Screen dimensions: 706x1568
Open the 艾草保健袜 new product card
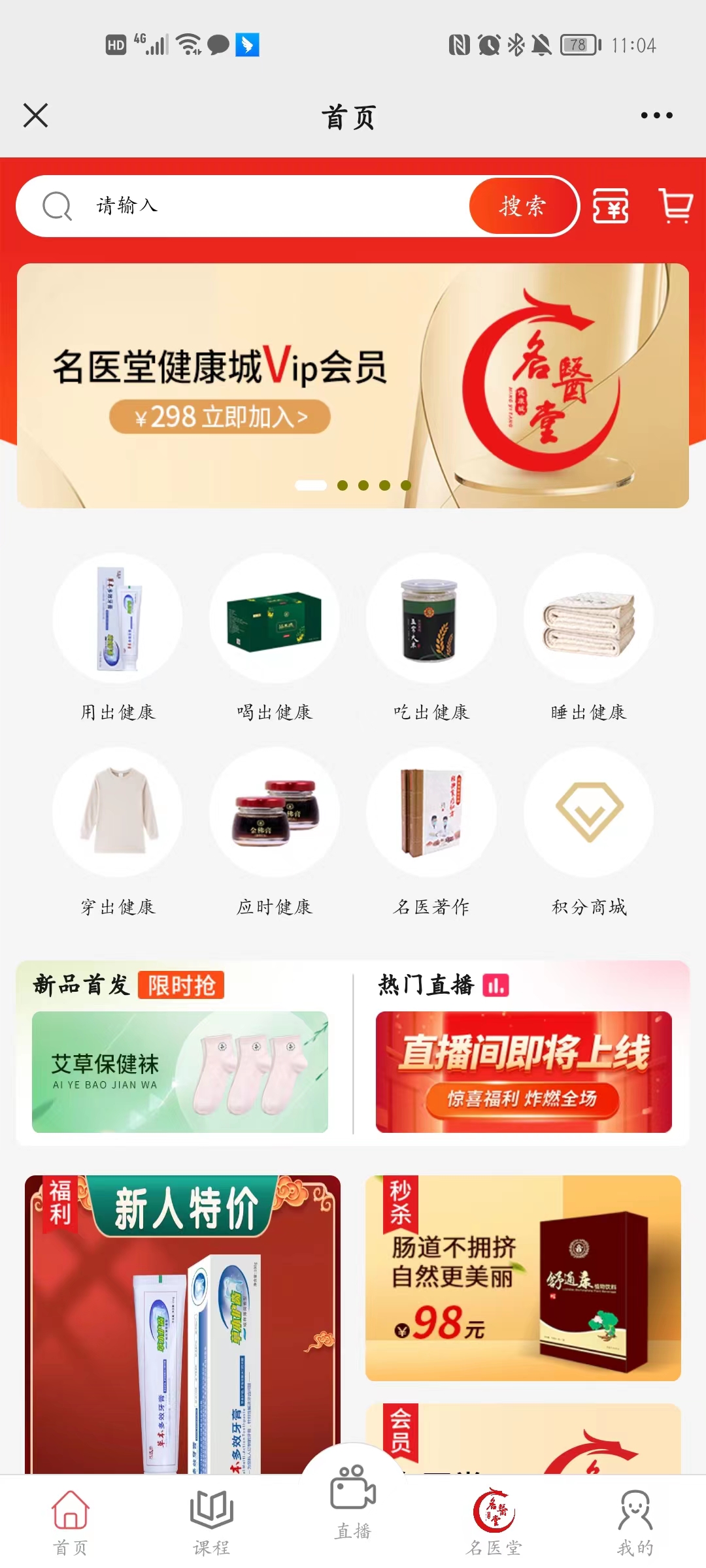(180, 1071)
